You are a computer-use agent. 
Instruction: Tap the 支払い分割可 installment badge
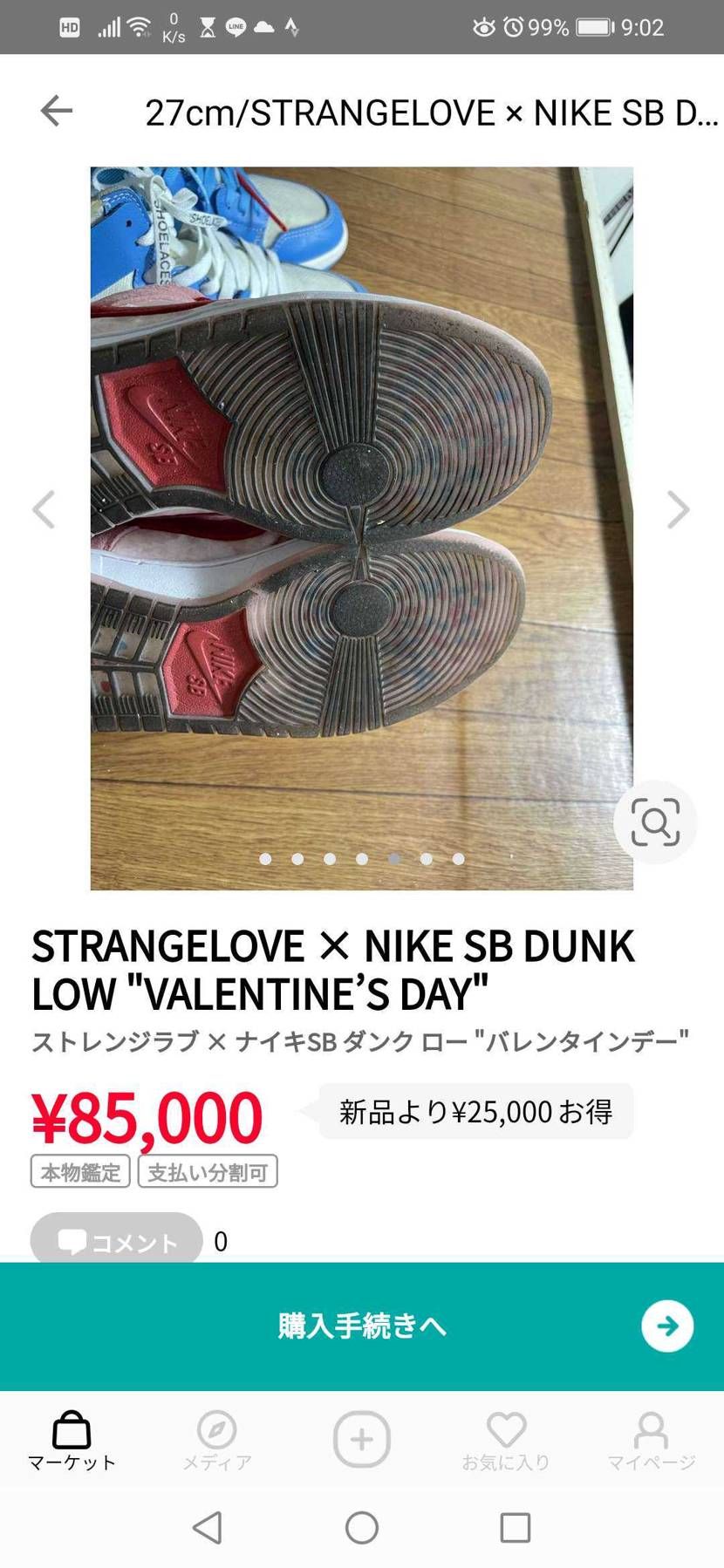(x=207, y=1171)
